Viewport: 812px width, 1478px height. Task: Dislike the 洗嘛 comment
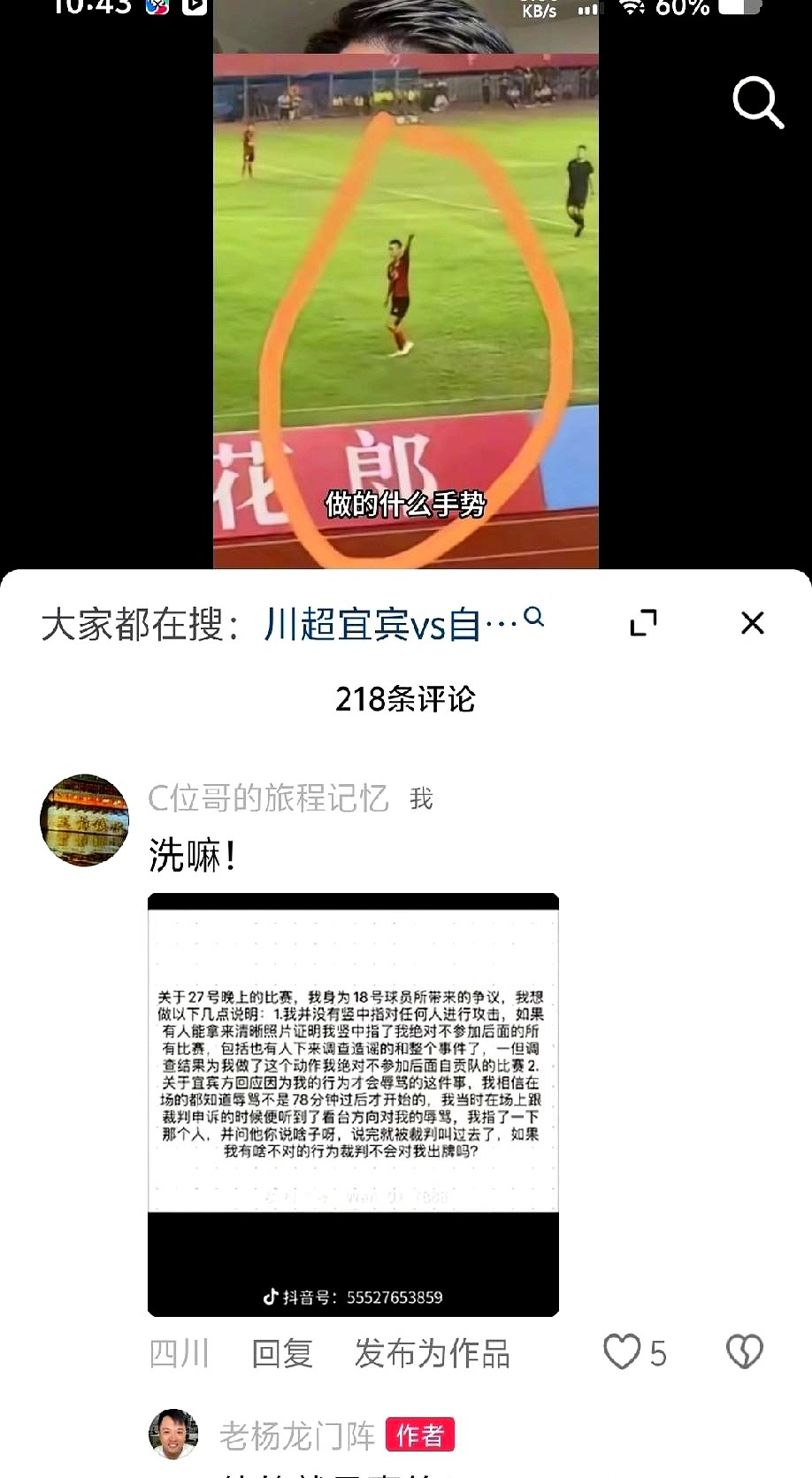tap(744, 1352)
